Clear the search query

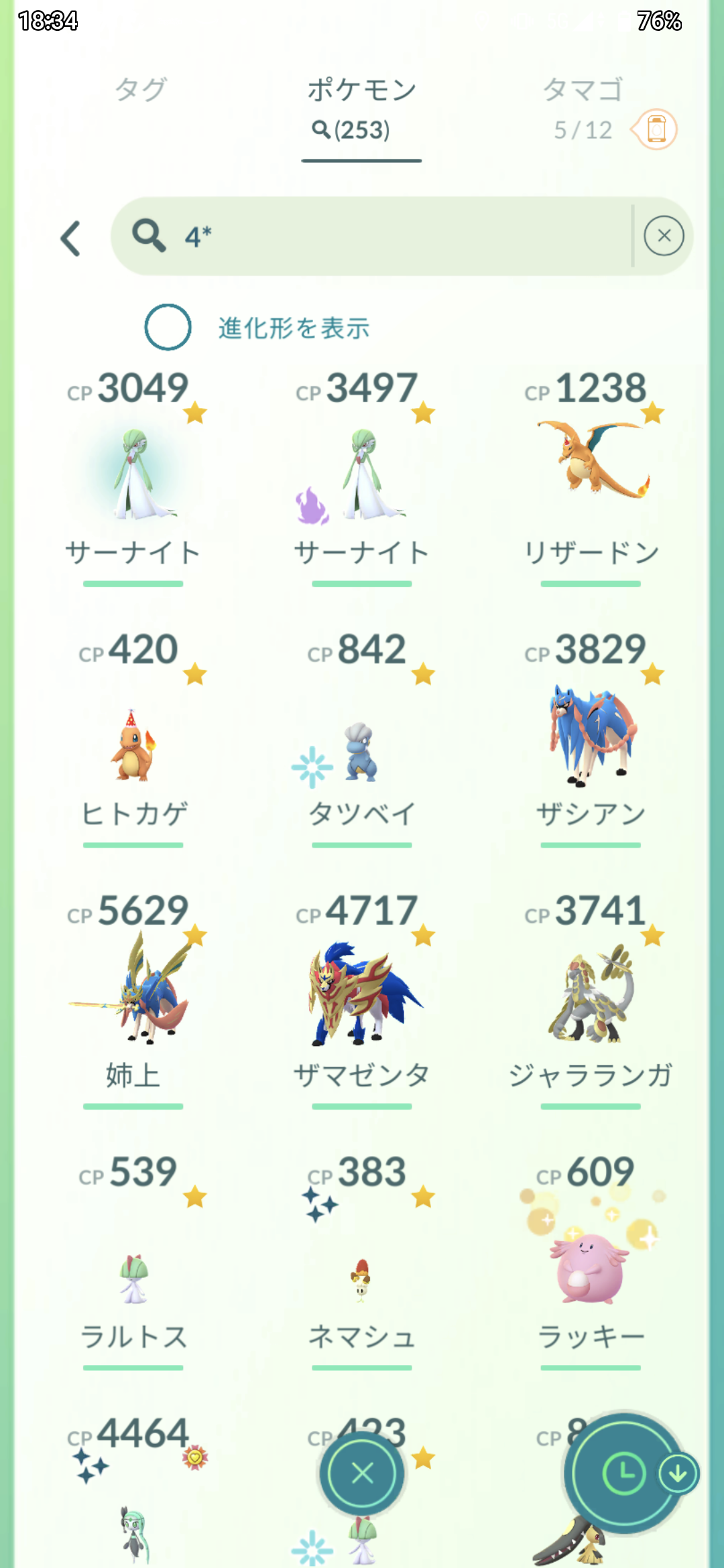coord(664,236)
